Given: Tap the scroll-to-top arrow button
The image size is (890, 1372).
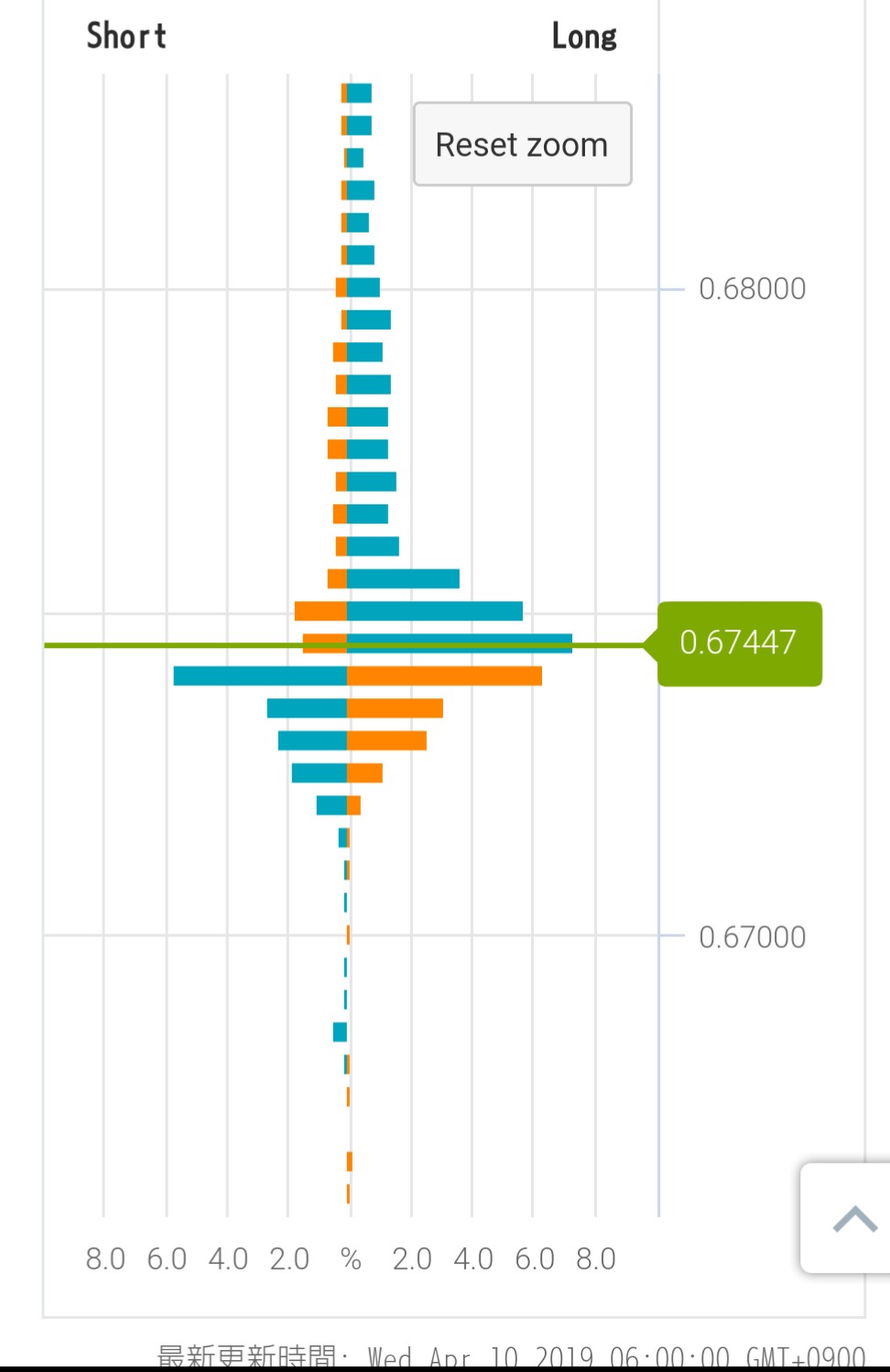Looking at the screenshot, I should point(852,1219).
